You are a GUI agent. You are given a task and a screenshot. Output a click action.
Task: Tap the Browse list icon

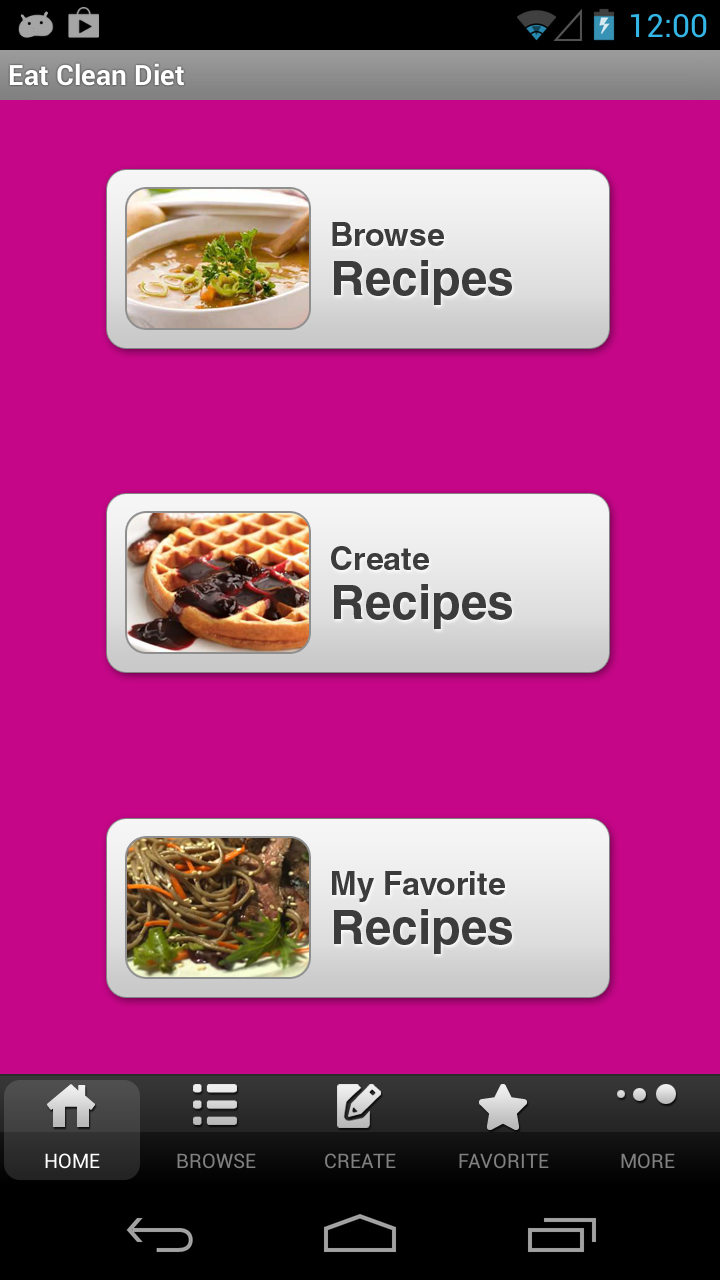tap(215, 1103)
